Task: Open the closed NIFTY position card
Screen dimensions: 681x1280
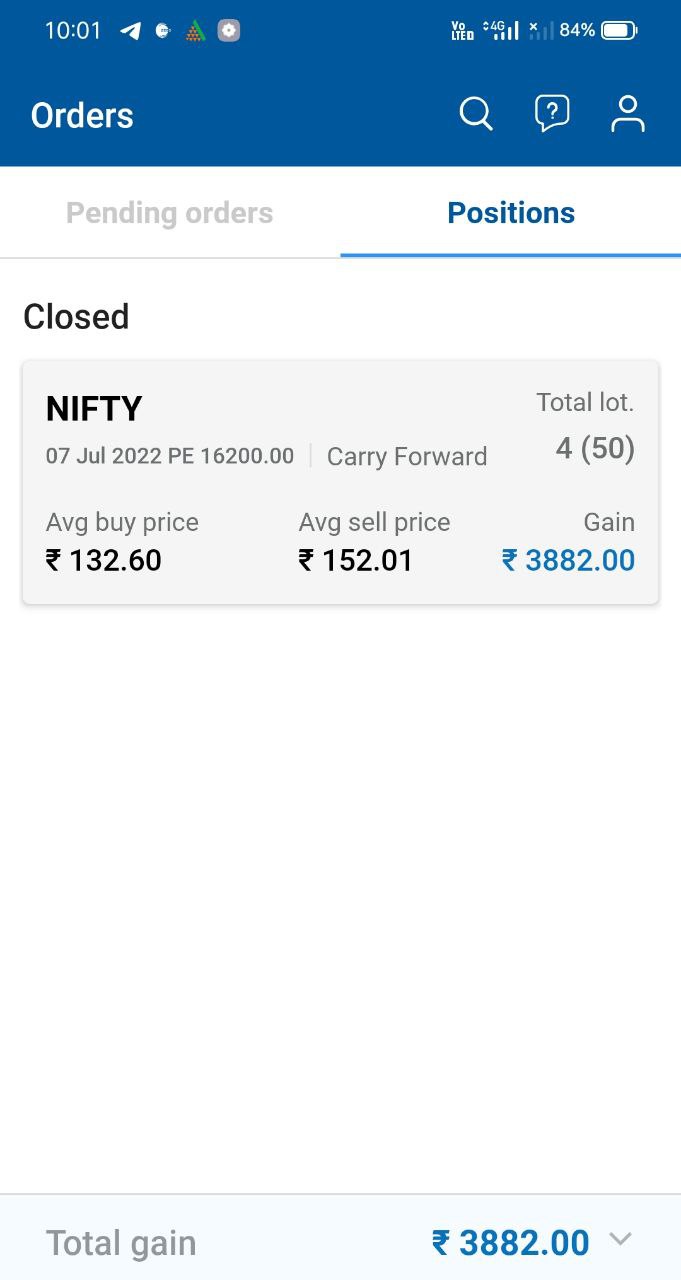Action: [x=340, y=482]
